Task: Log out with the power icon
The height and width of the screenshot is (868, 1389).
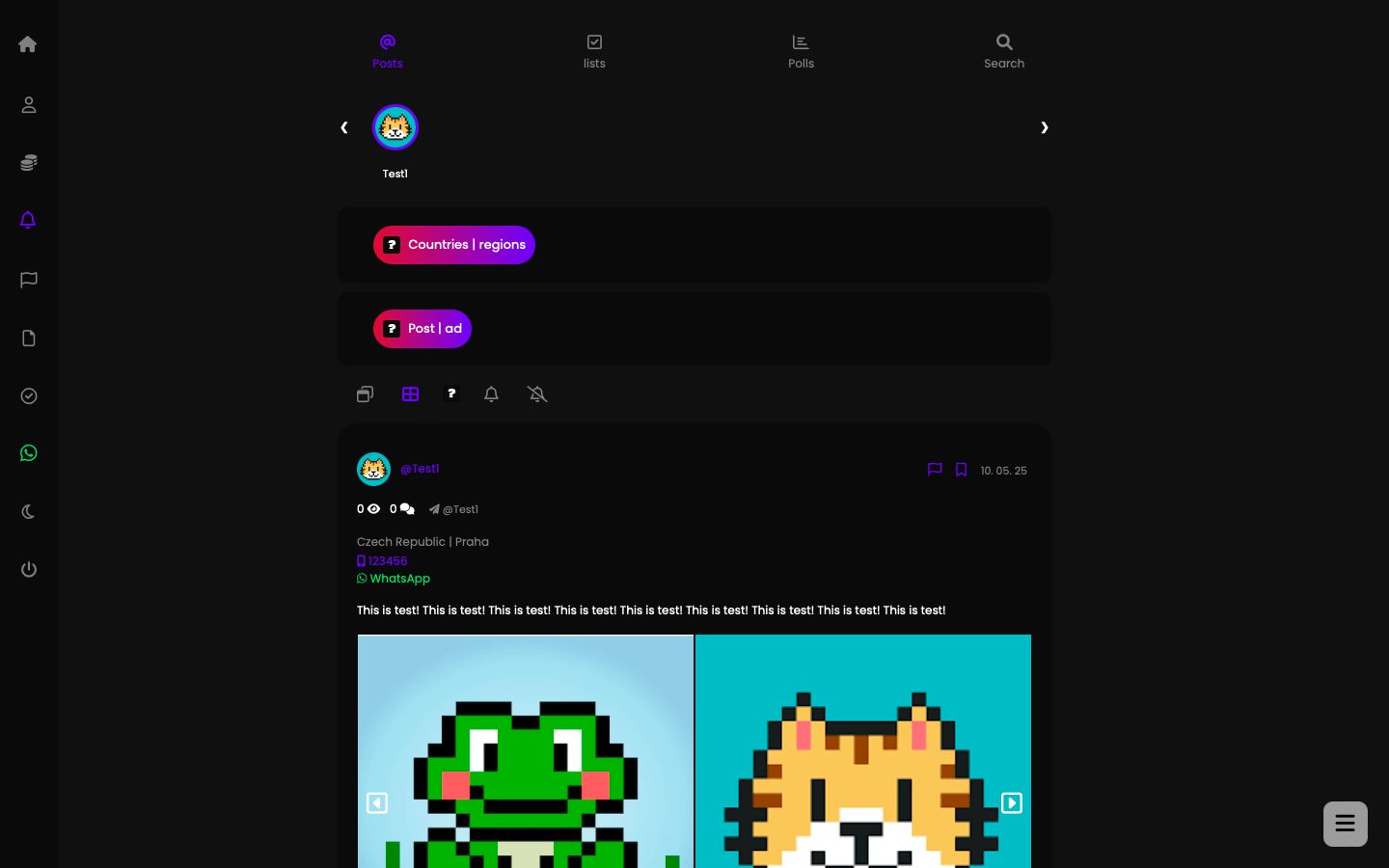Action: pos(28,570)
